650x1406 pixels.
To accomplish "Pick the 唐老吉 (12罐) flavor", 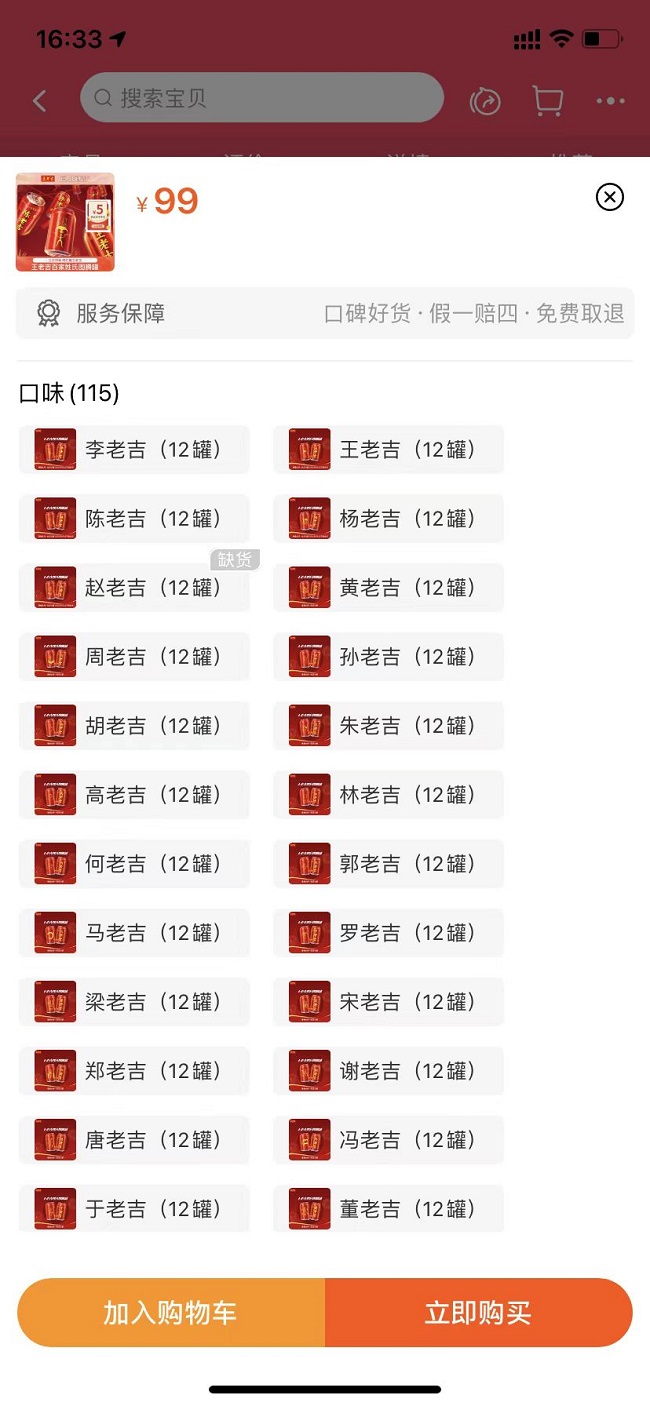I will click(x=134, y=1140).
